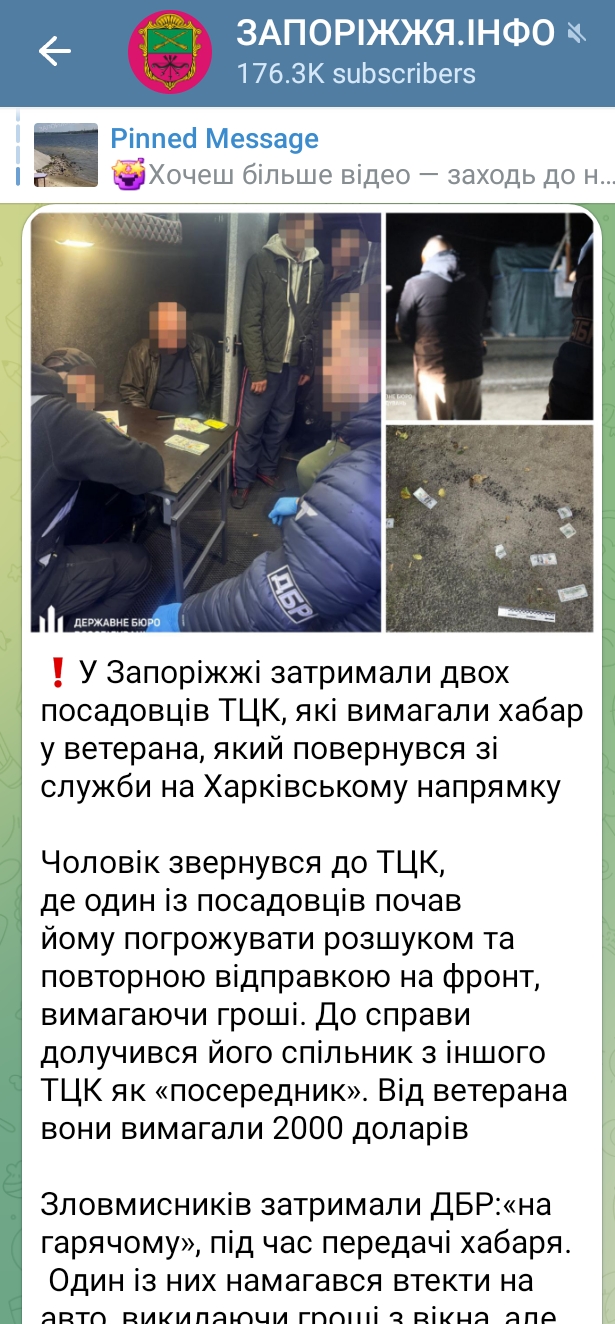Open the pinned message
Viewport: 615px width, 1324px height.
(x=360, y=157)
